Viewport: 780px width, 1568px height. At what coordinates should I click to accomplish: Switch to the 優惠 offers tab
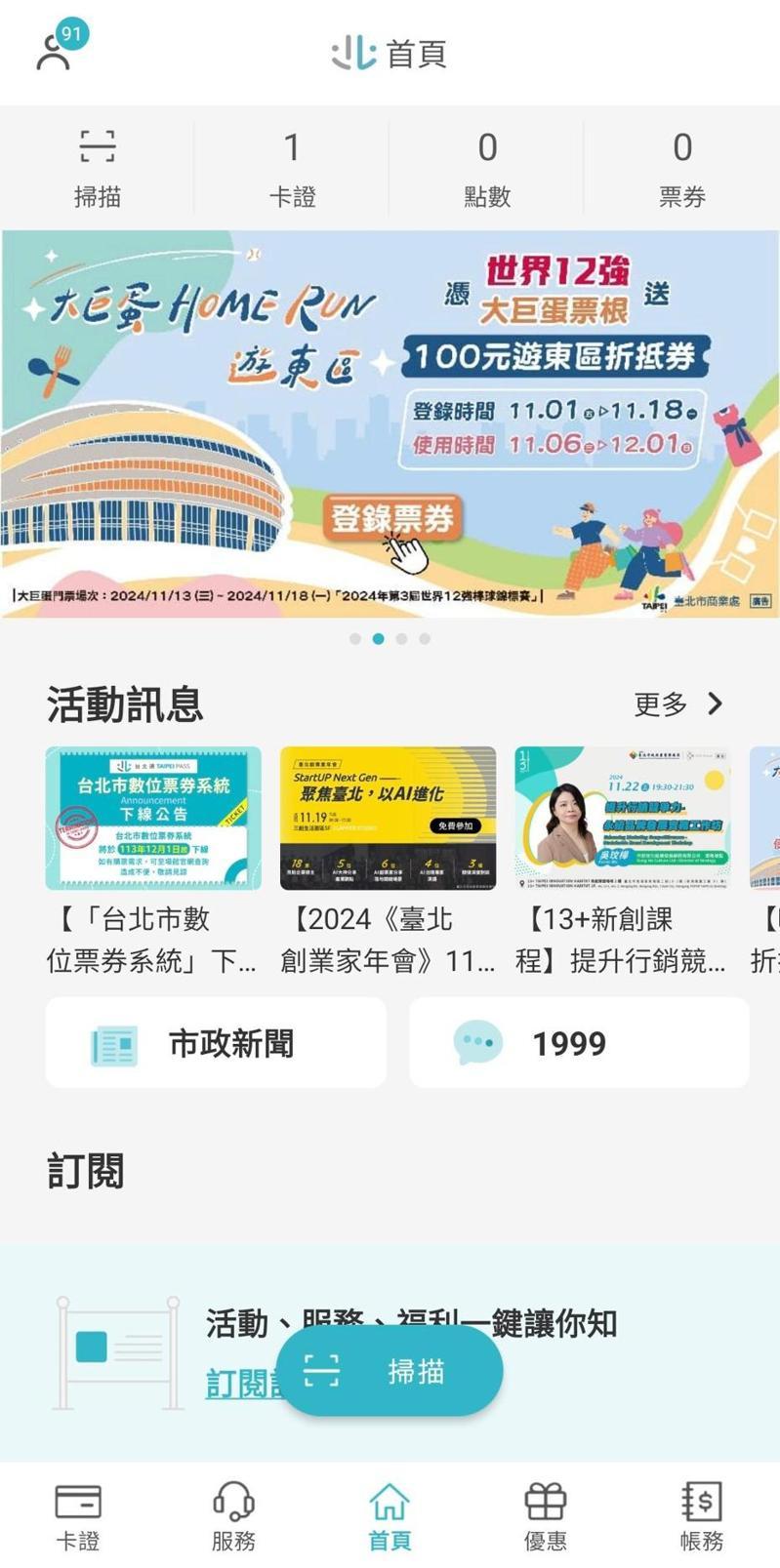pos(546,1517)
